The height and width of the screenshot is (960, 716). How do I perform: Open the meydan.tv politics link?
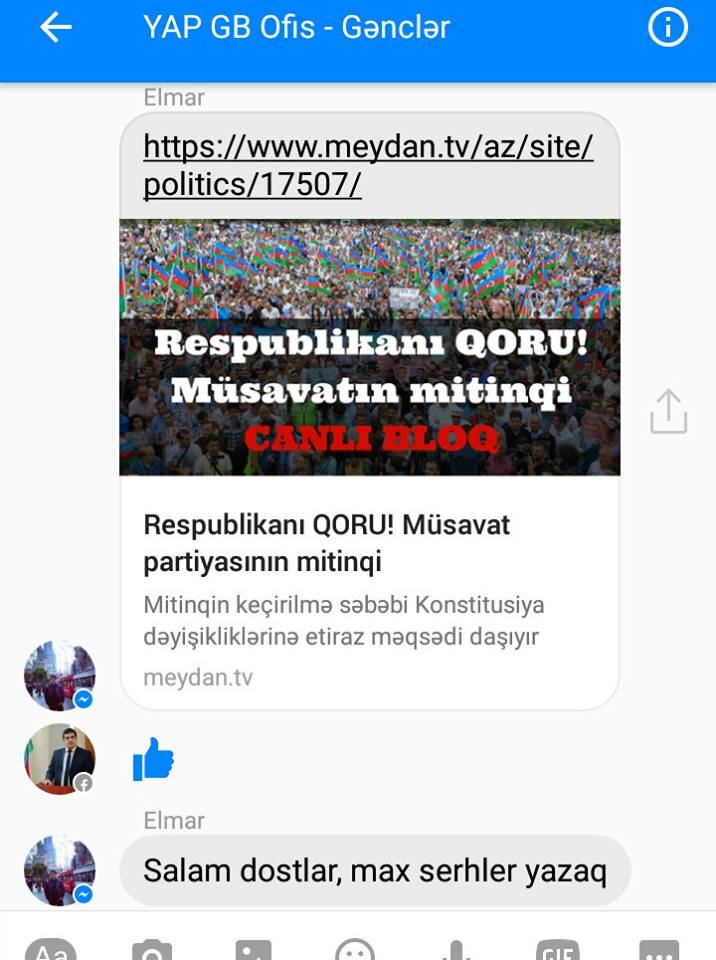click(x=368, y=166)
